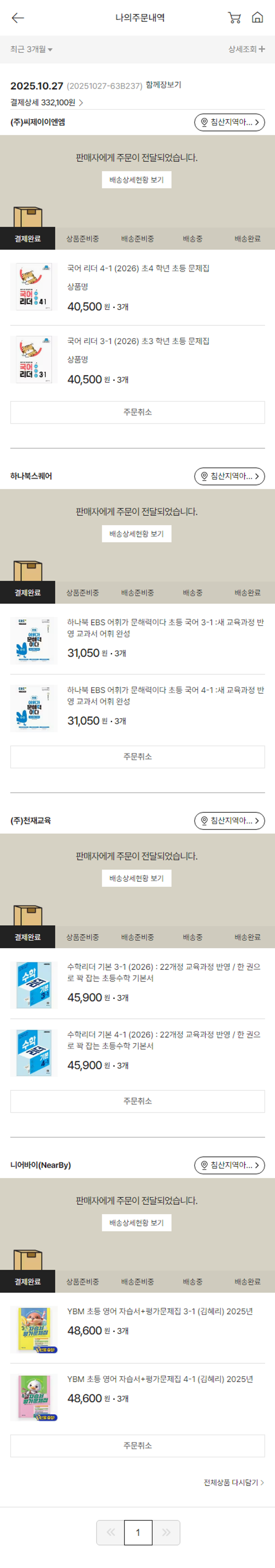The width and height of the screenshot is (275, 1568).
Task: Cancel the (주)천재교육 order
Action: coord(137,1101)
